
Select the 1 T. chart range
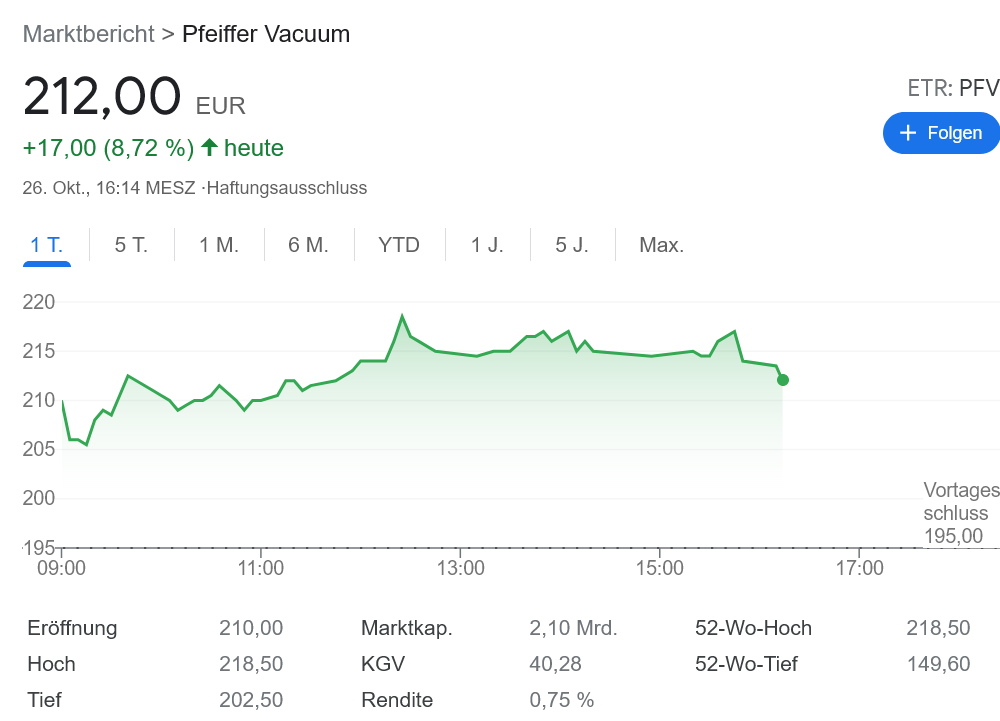pos(47,245)
